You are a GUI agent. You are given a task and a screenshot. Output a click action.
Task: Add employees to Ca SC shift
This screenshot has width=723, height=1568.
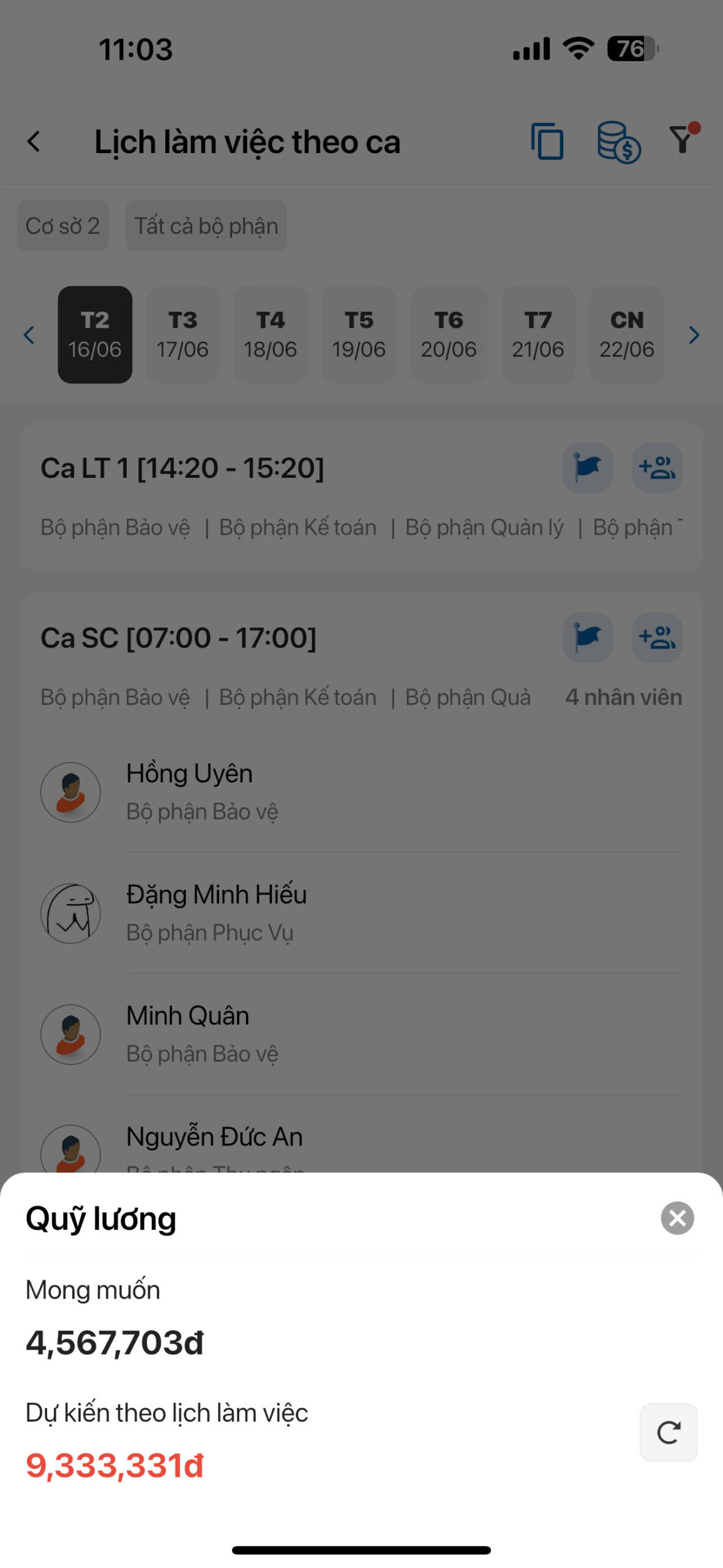point(657,638)
